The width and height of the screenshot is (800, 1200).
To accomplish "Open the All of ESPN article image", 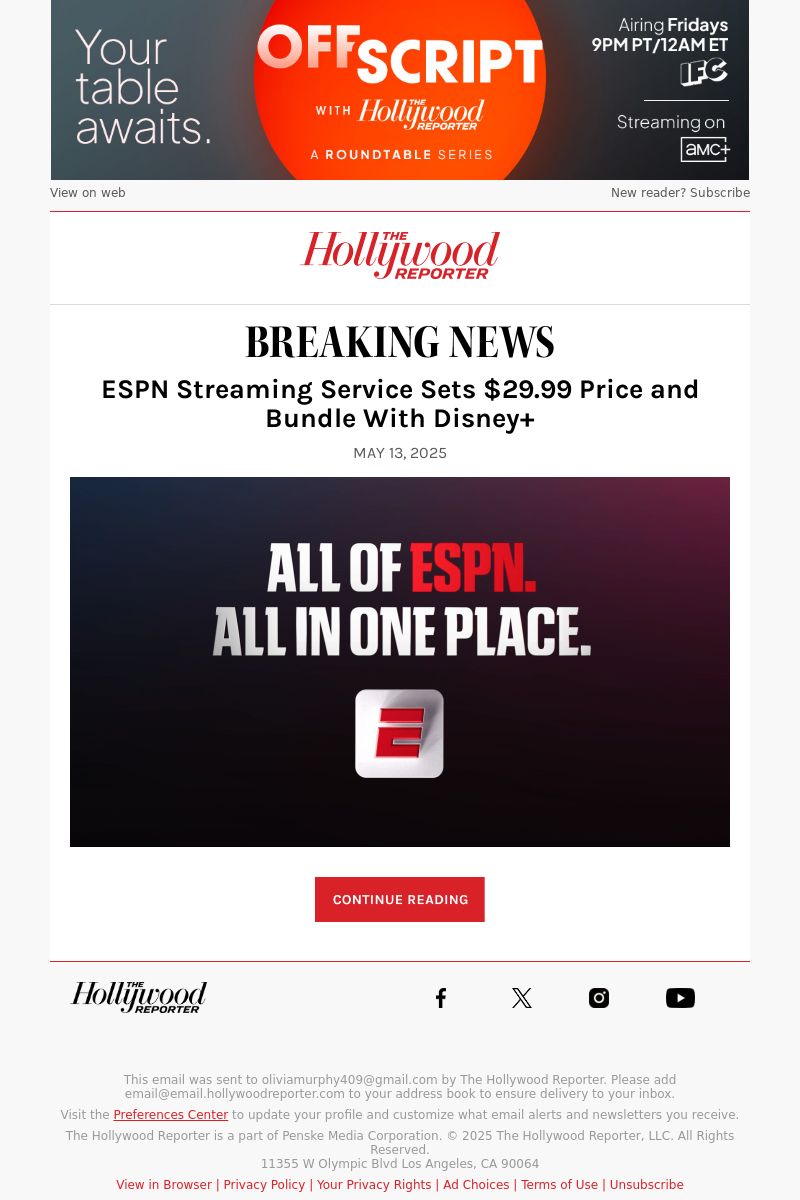I will (400, 661).
